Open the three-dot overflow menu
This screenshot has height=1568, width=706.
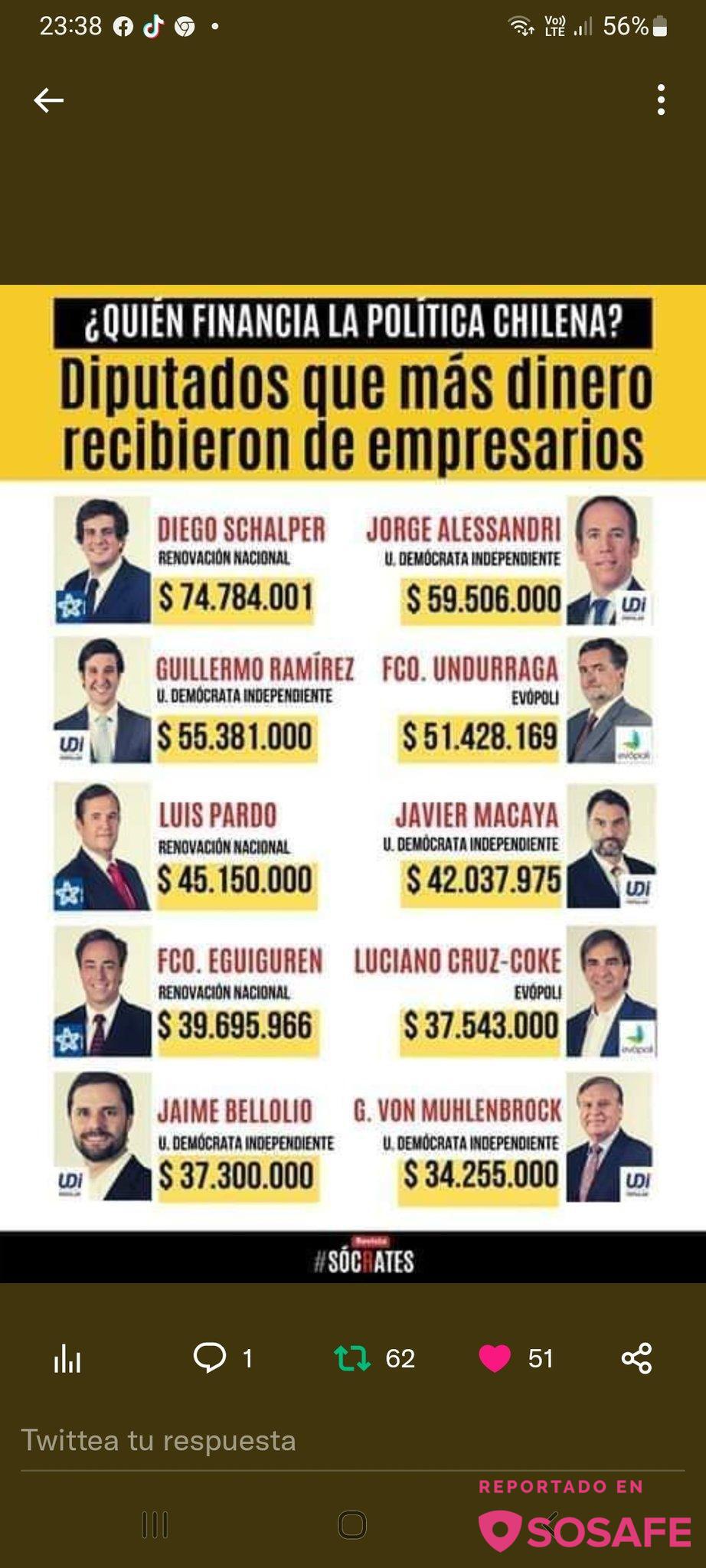click(660, 100)
